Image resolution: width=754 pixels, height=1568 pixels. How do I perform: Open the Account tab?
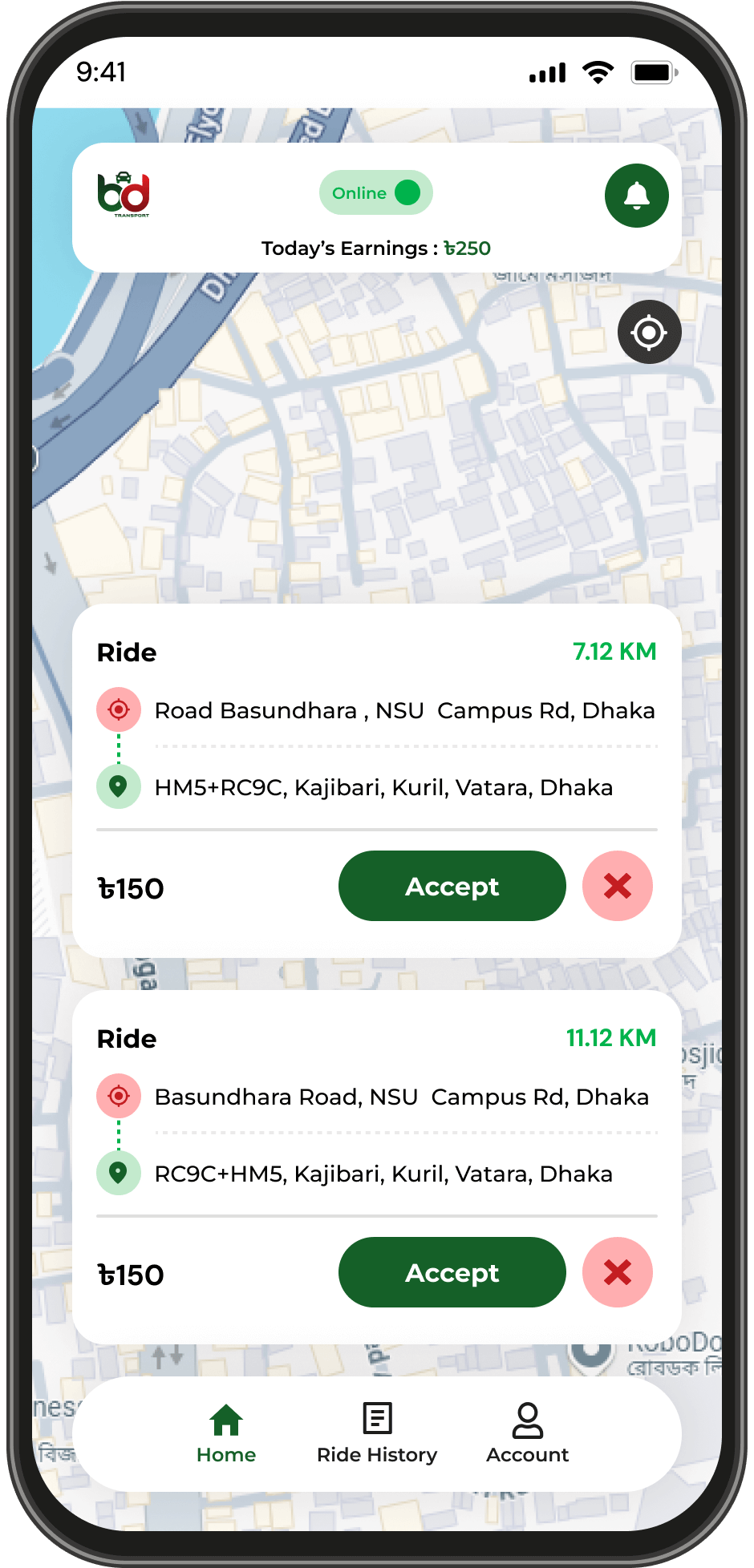528,1434
